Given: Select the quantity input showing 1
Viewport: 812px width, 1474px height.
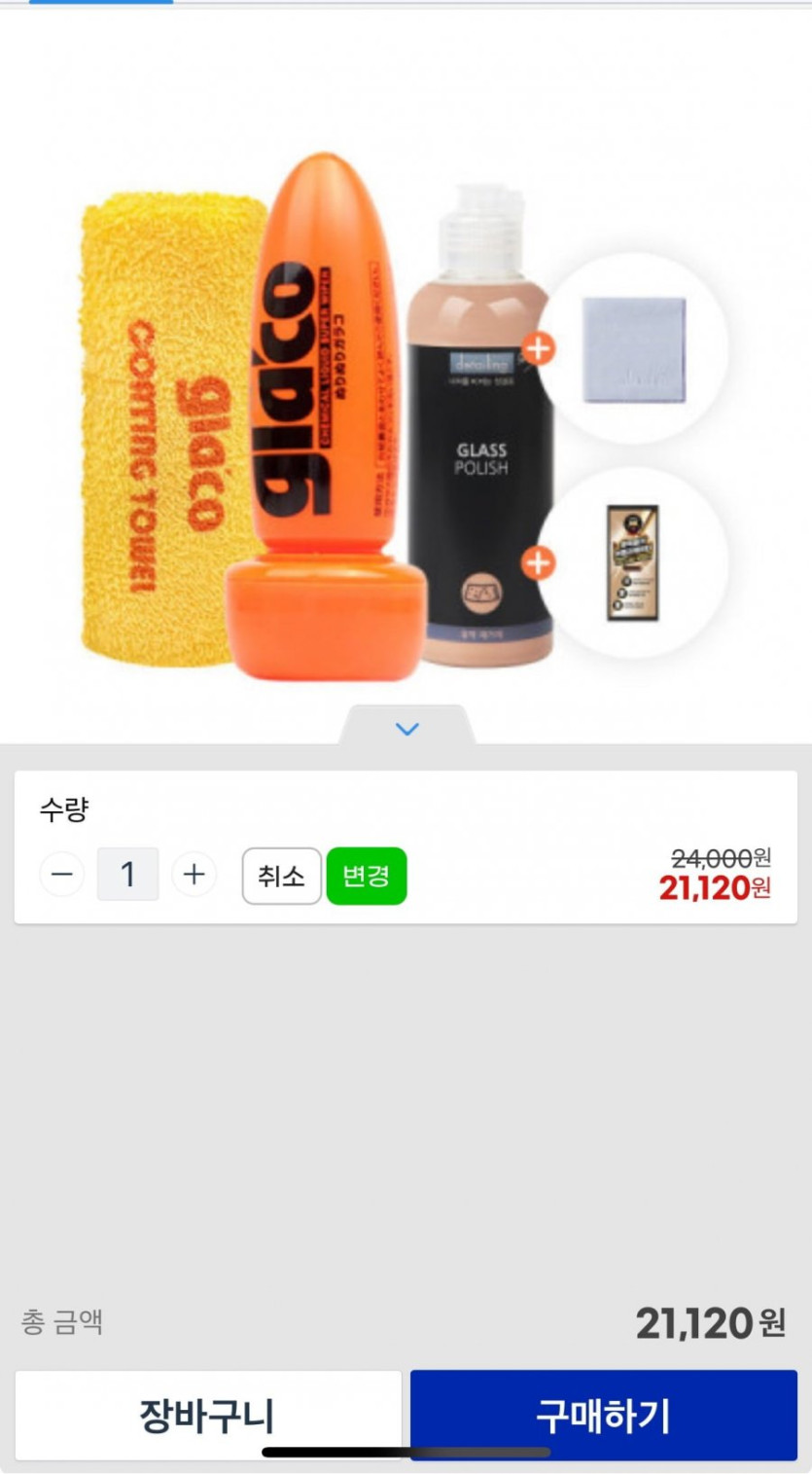Looking at the screenshot, I should click(127, 874).
